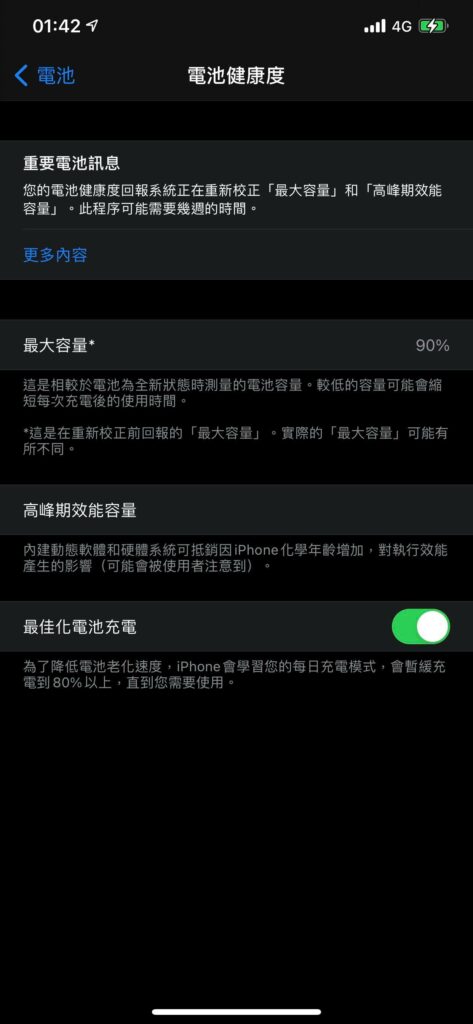473x1024 pixels.
Task: Open the 更多內容 link
Action: coord(56,255)
